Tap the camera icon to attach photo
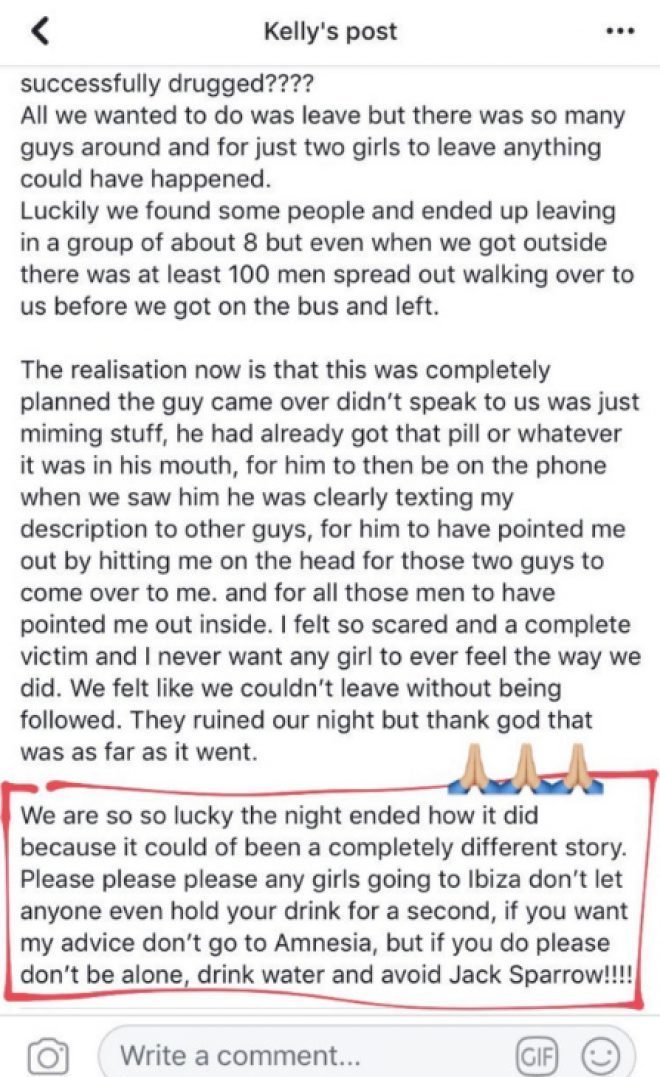The width and height of the screenshot is (660, 1077). pos(48,1055)
